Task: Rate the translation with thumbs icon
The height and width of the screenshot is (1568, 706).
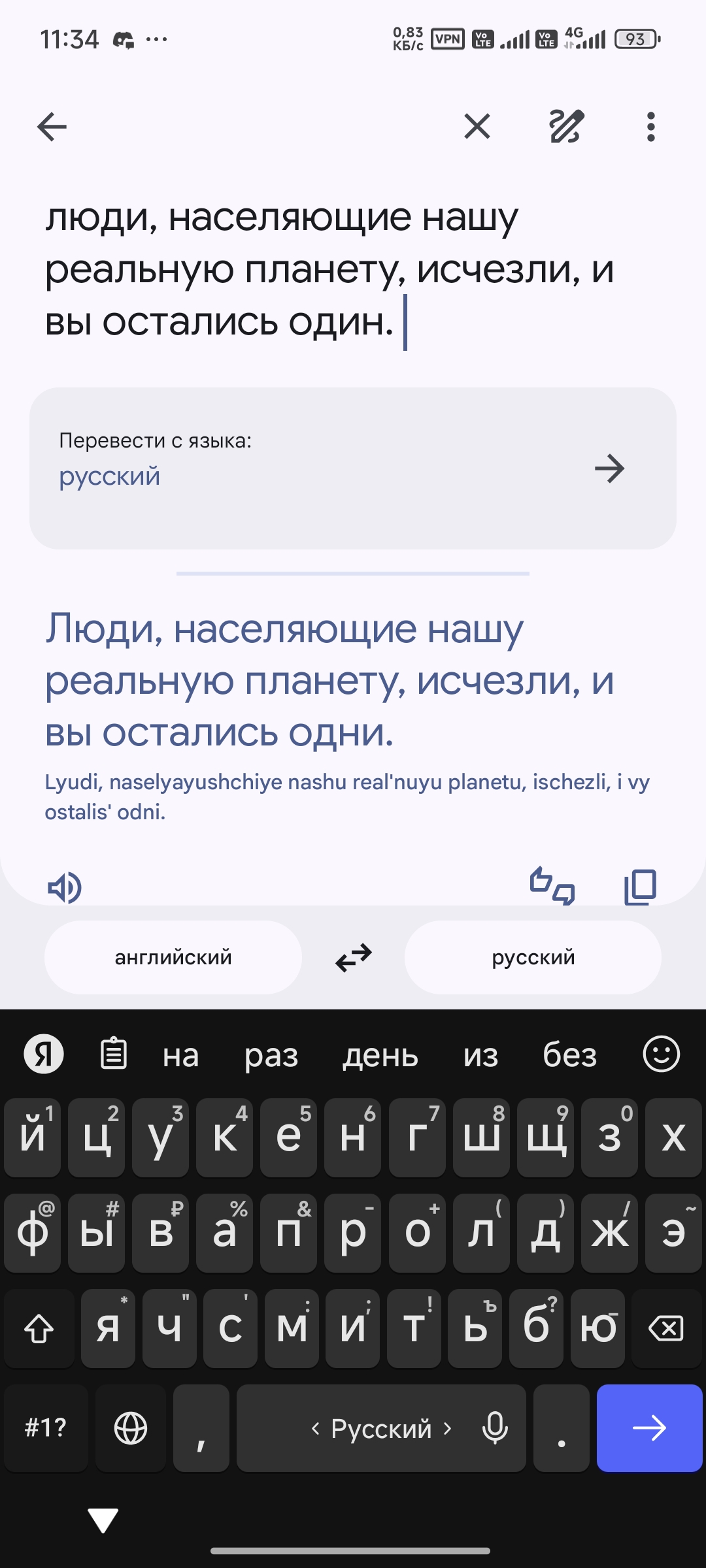Action: point(552,886)
